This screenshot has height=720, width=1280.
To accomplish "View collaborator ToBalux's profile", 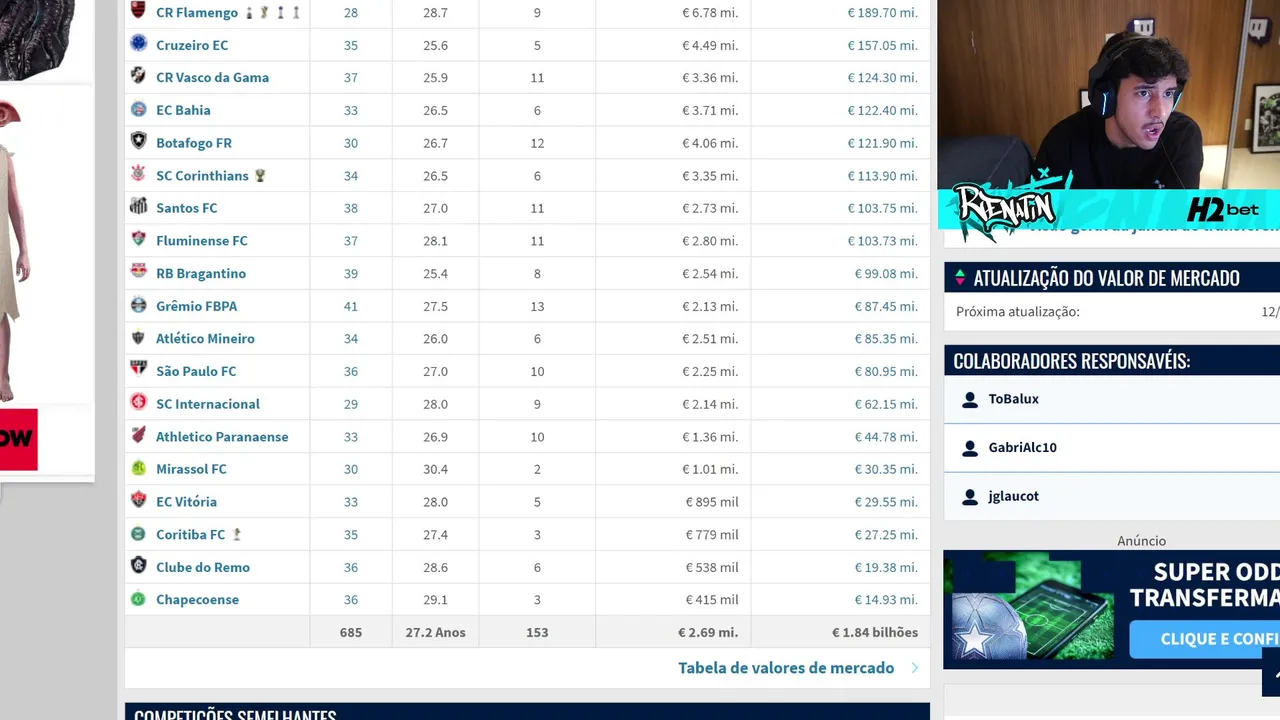I will point(1013,398).
